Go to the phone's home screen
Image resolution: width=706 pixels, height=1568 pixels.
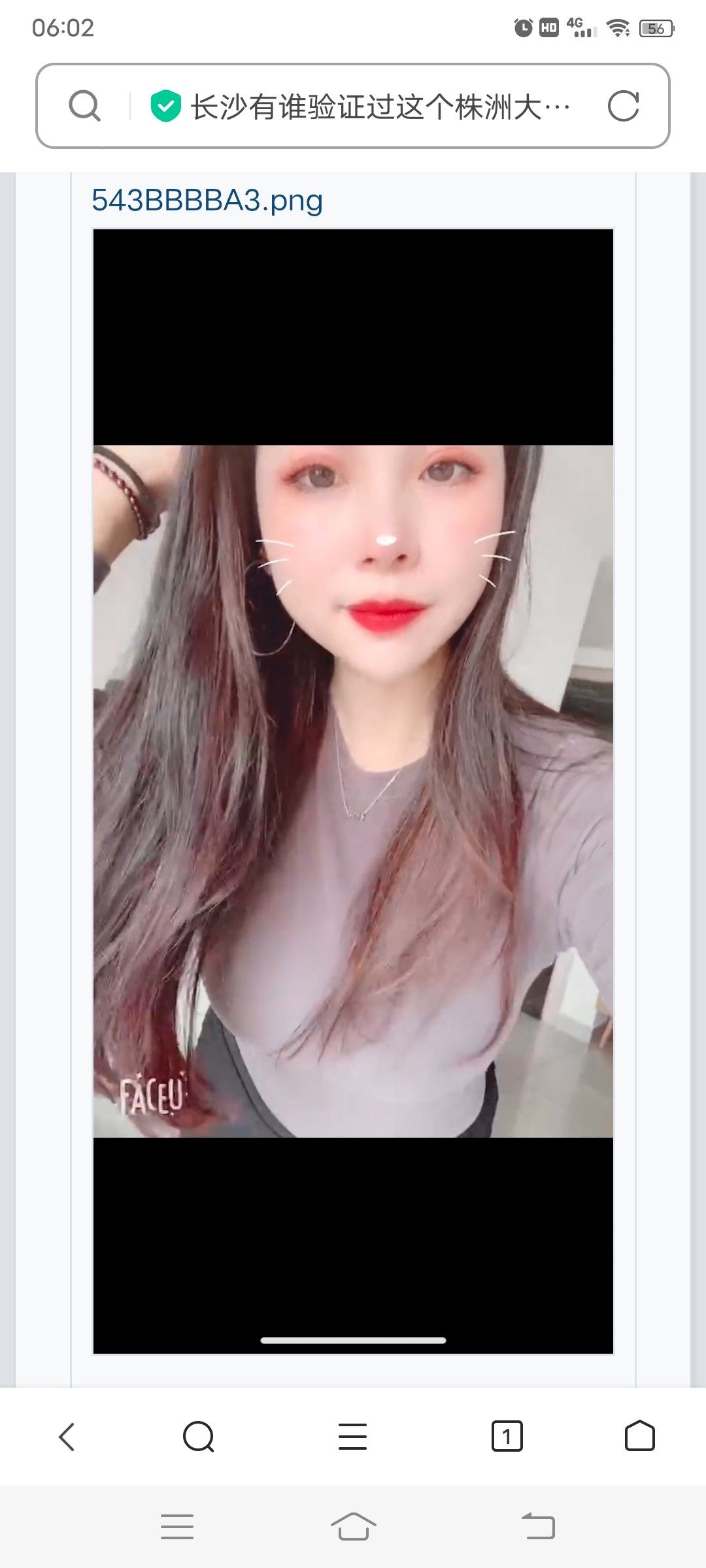353,1527
